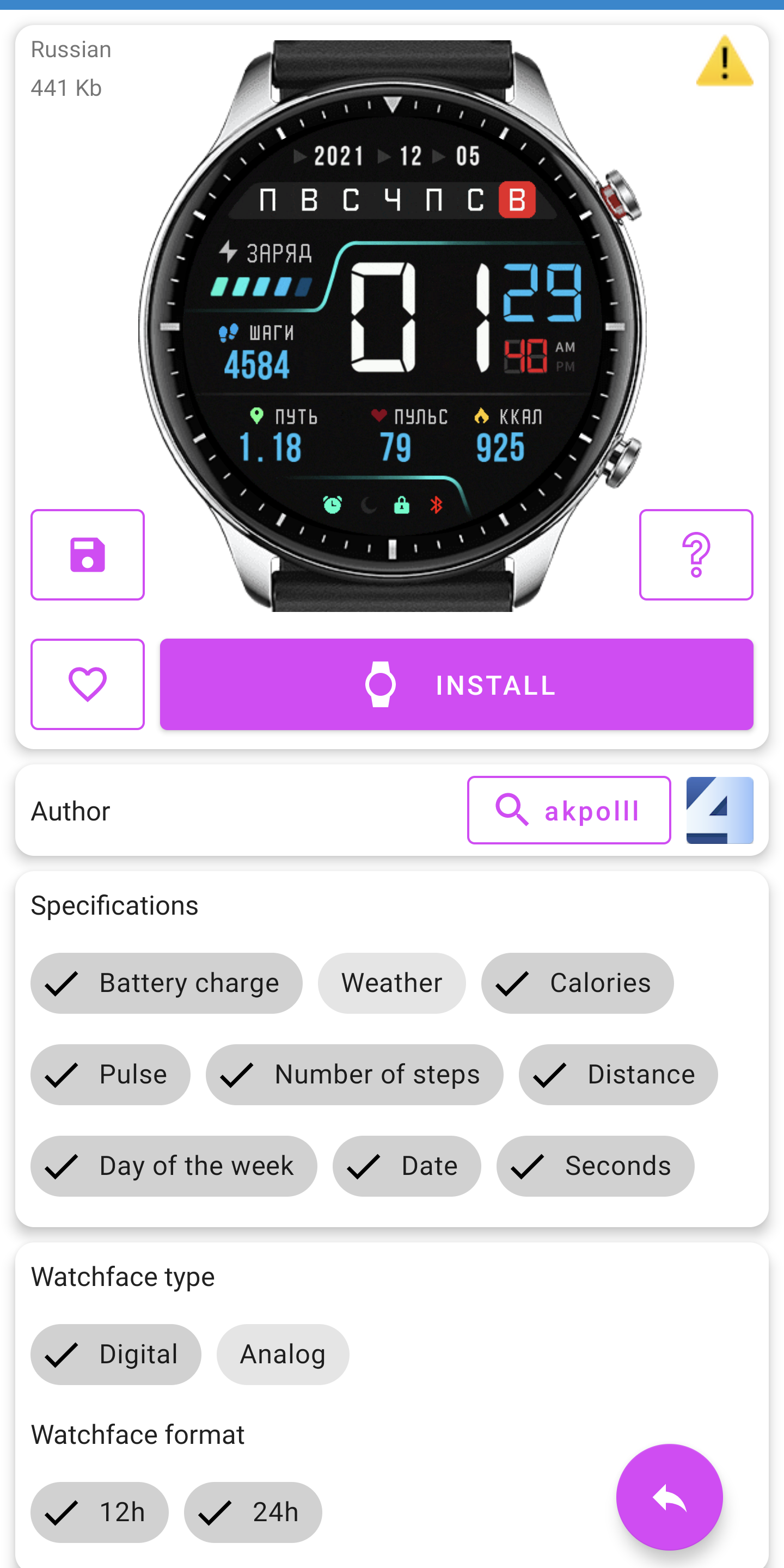Tap the Day of the week chip

(x=174, y=1166)
